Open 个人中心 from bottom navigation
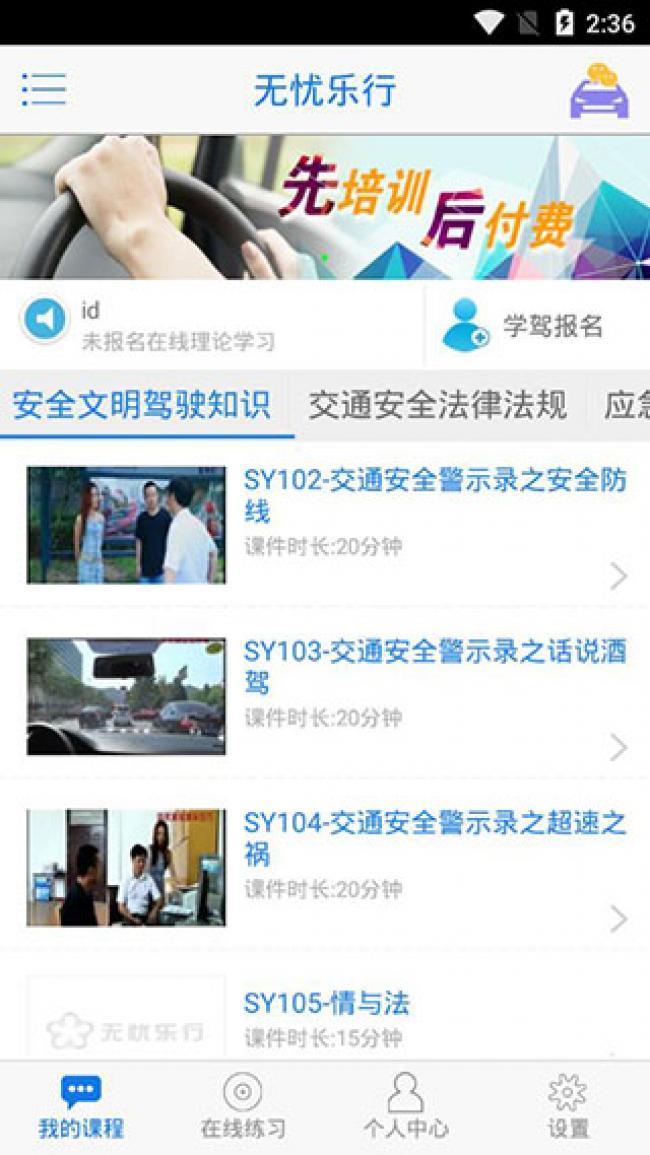 point(405,1108)
